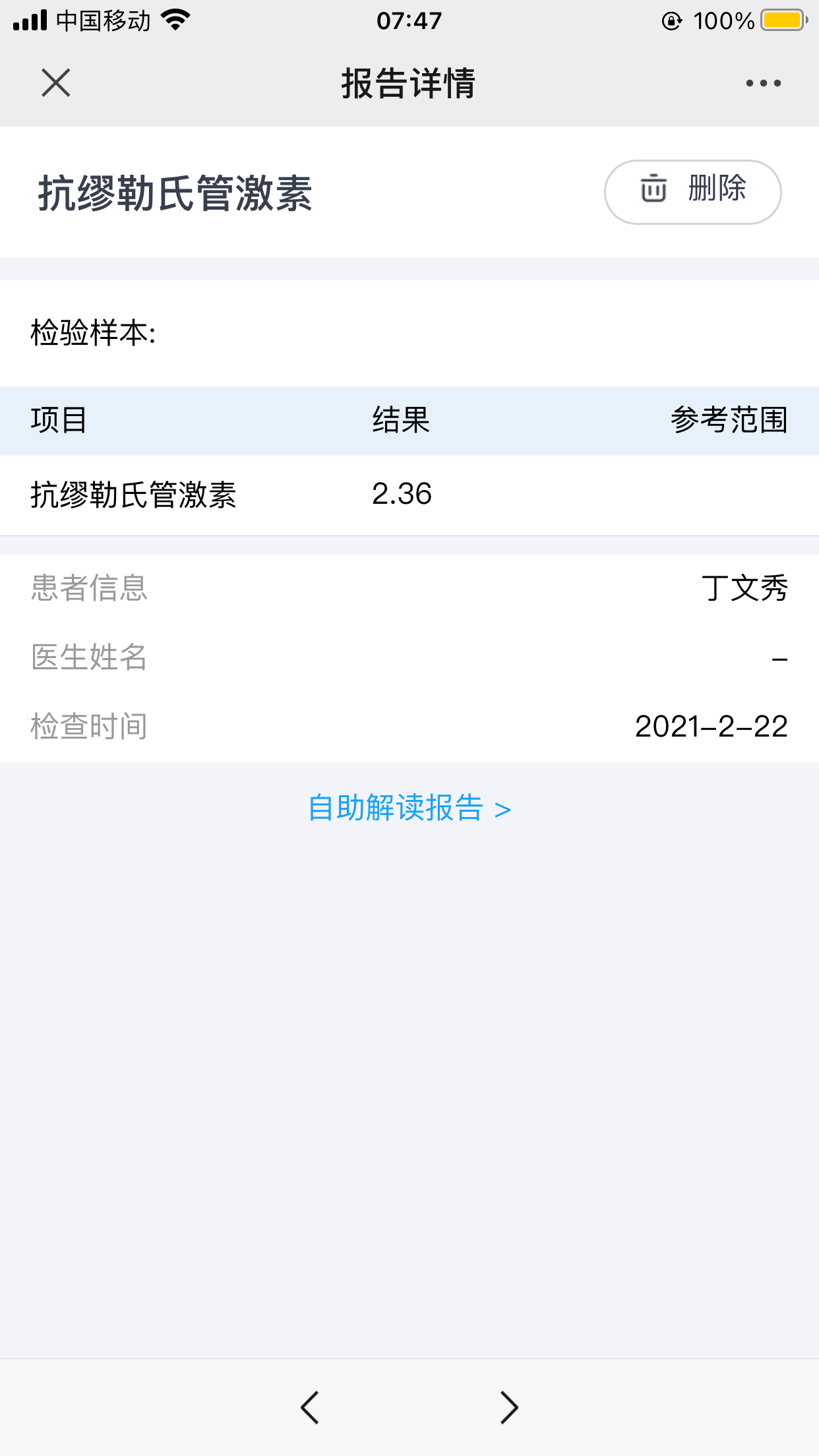Viewport: 819px width, 1456px height.
Task: Tap the 删除 button to delete report
Action: 692,192
